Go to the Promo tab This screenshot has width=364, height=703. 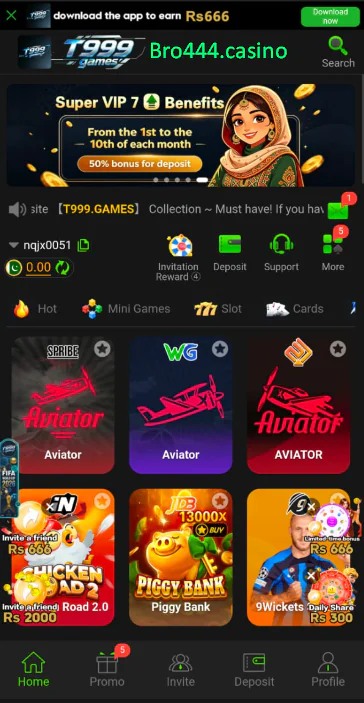click(107, 669)
